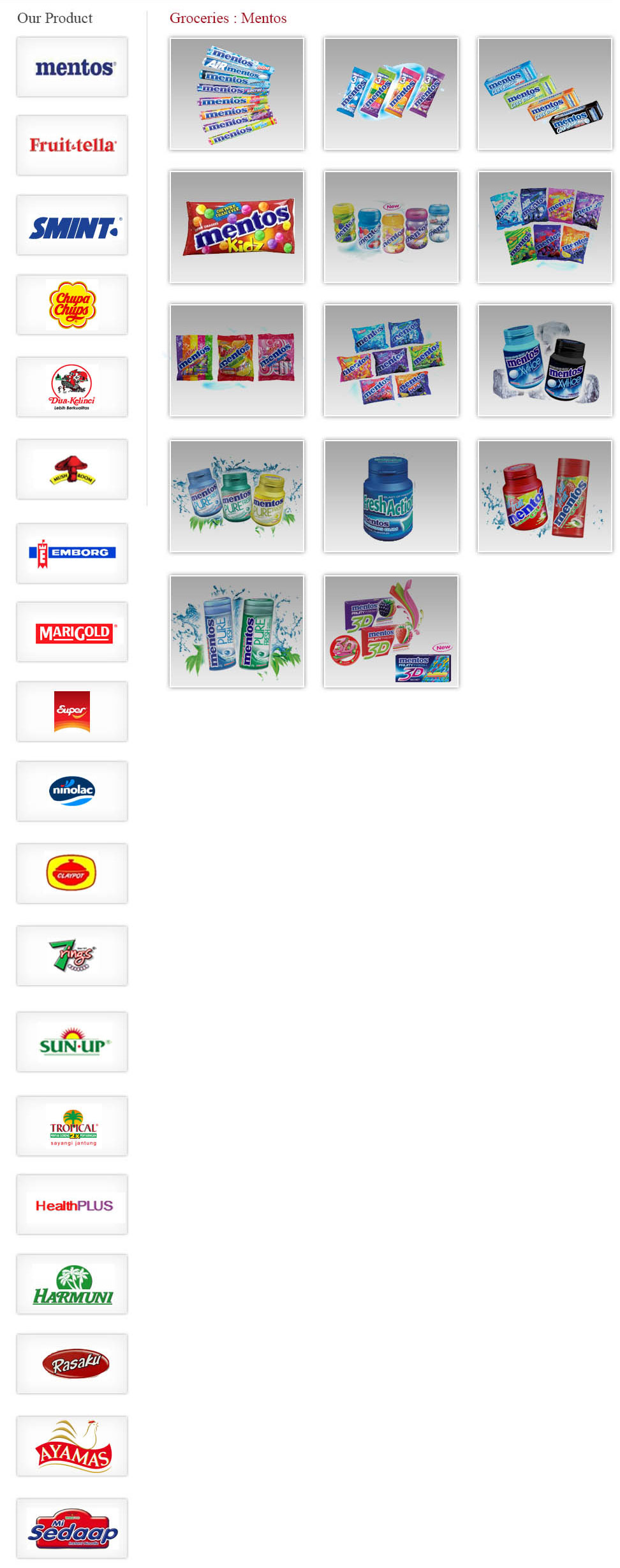Image resolution: width=620 pixels, height=1568 pixels.
Task: View the Mentos Fresh Action bottle image
Action: (x=391, y=496)
